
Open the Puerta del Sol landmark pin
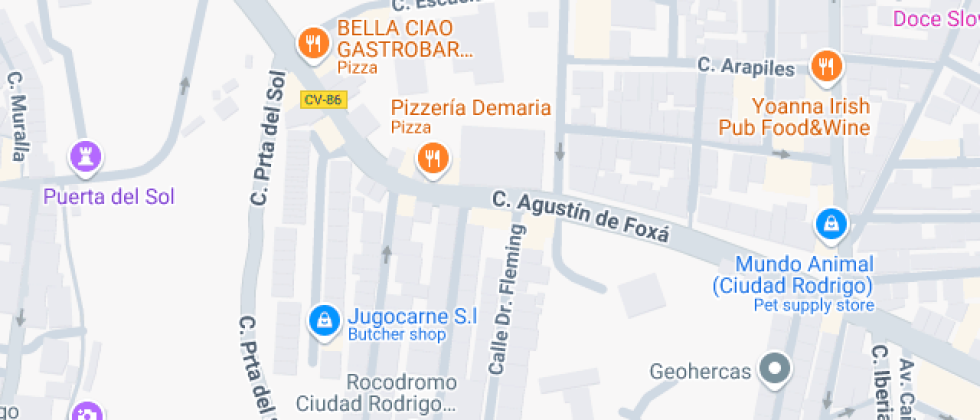coord(85,156)
